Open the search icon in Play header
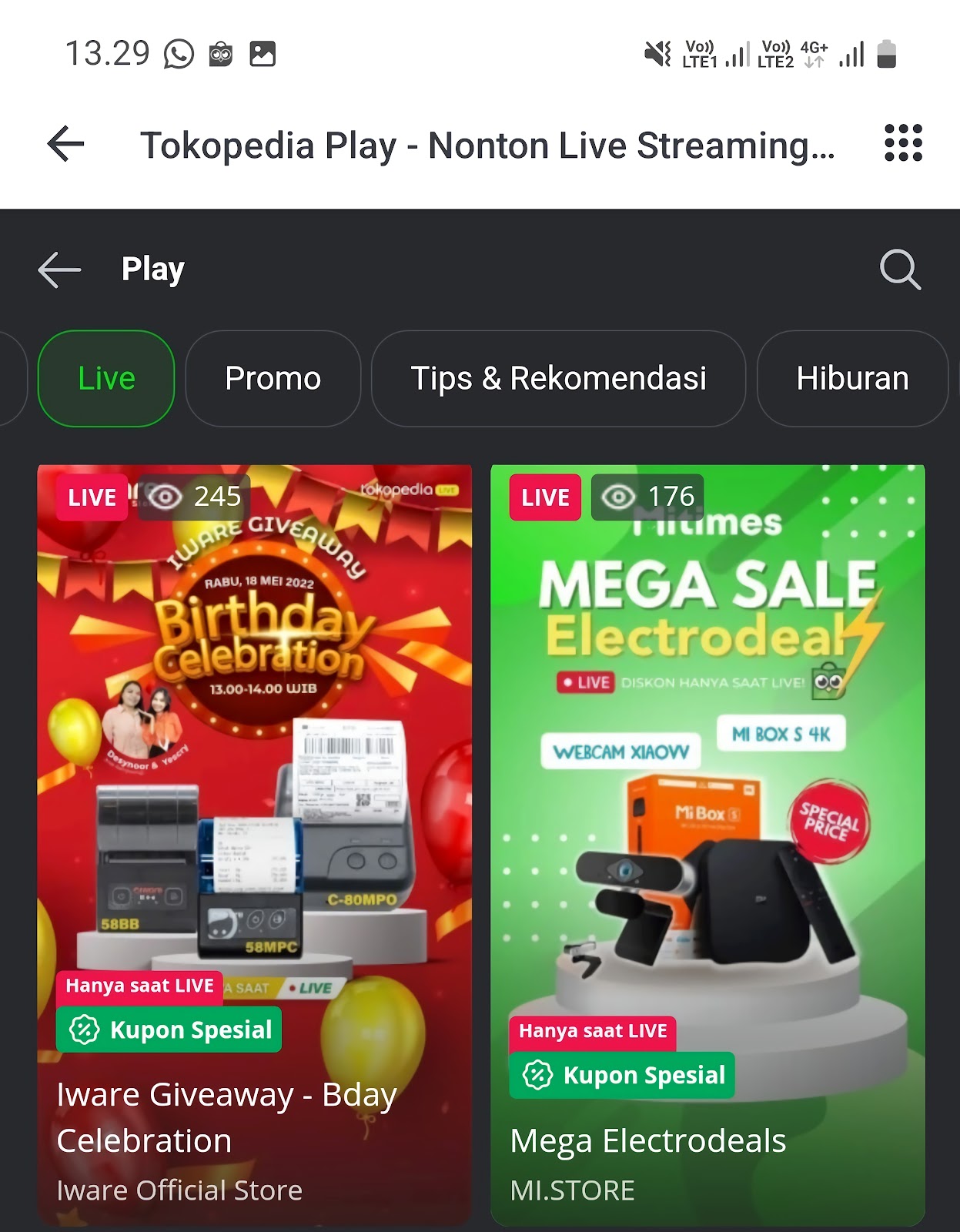The width and height of the screenshot is (960, 1232). click(901, 270)
